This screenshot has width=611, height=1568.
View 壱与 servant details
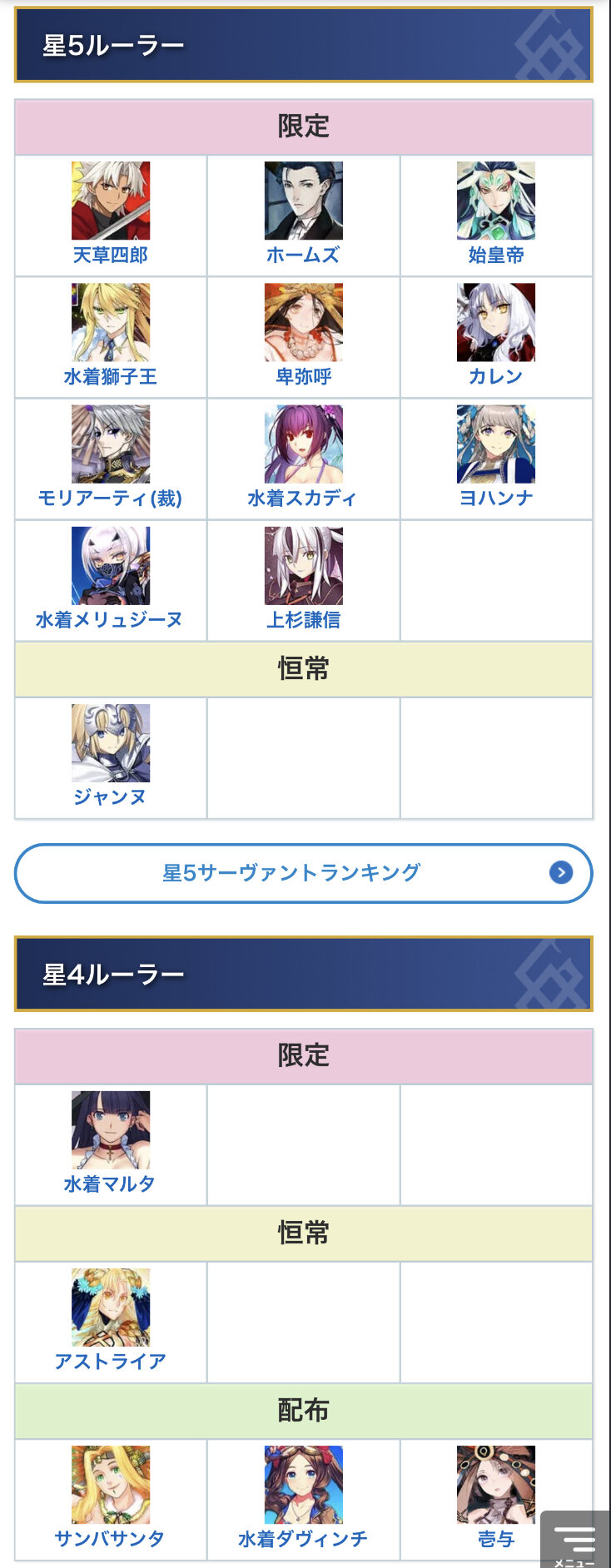[495, 1497]
